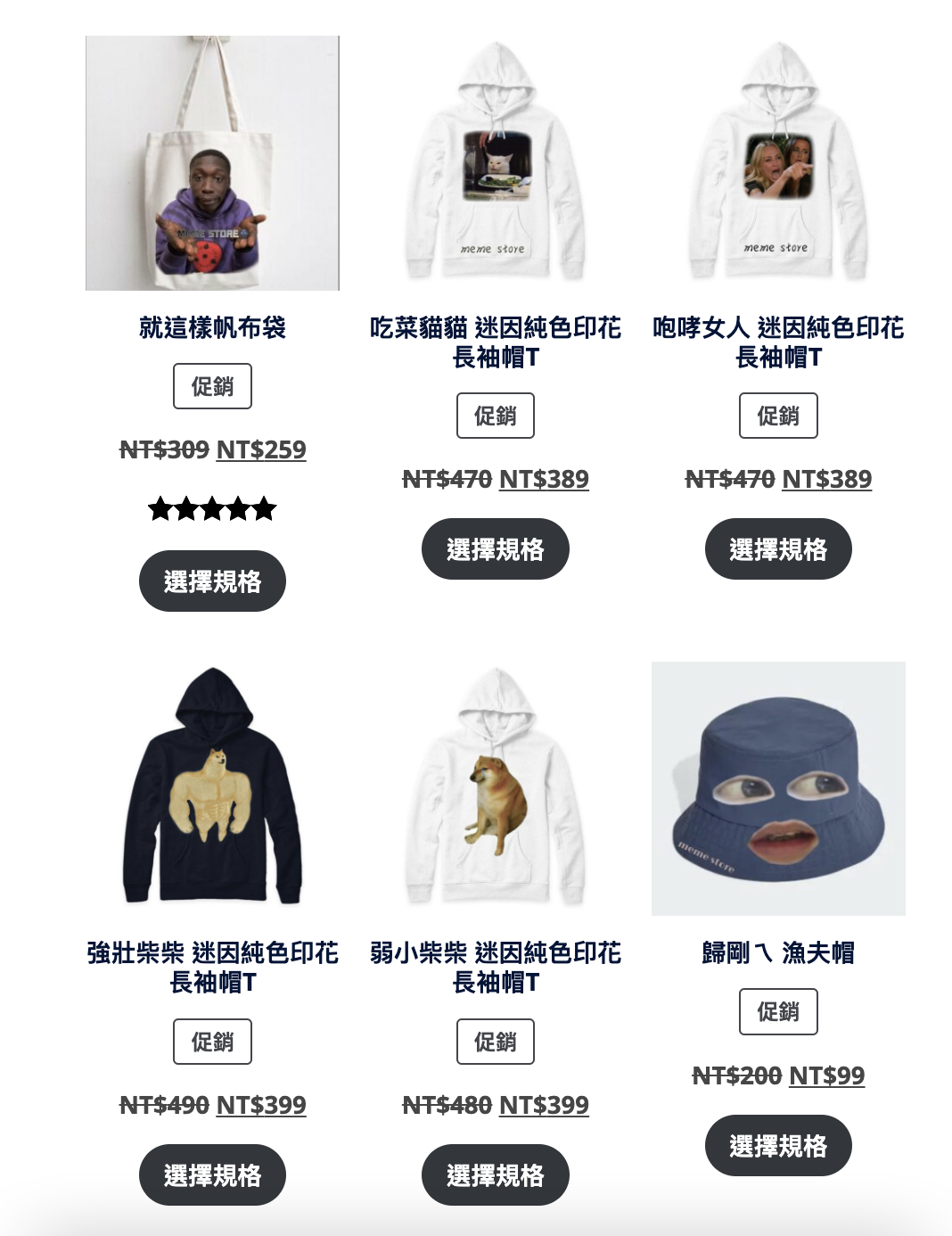Open the 吃菜貓貓 迷因純色印花長袖帽T title
This screenshot has width=952, height=1236.
pos(495,342)
